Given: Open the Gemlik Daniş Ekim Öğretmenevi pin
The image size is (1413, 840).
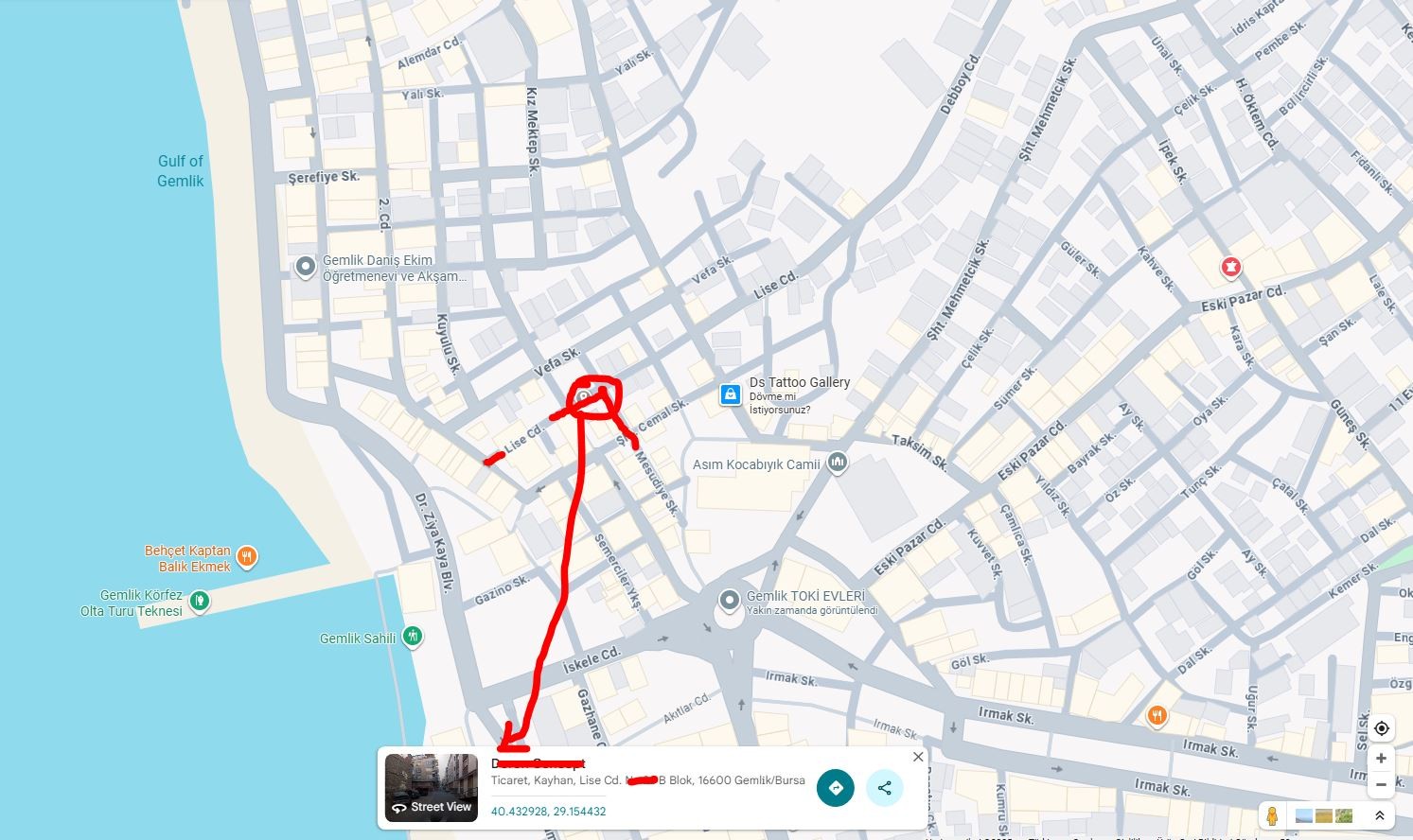Looking at the screenshot, I should [x=305, y=267].
